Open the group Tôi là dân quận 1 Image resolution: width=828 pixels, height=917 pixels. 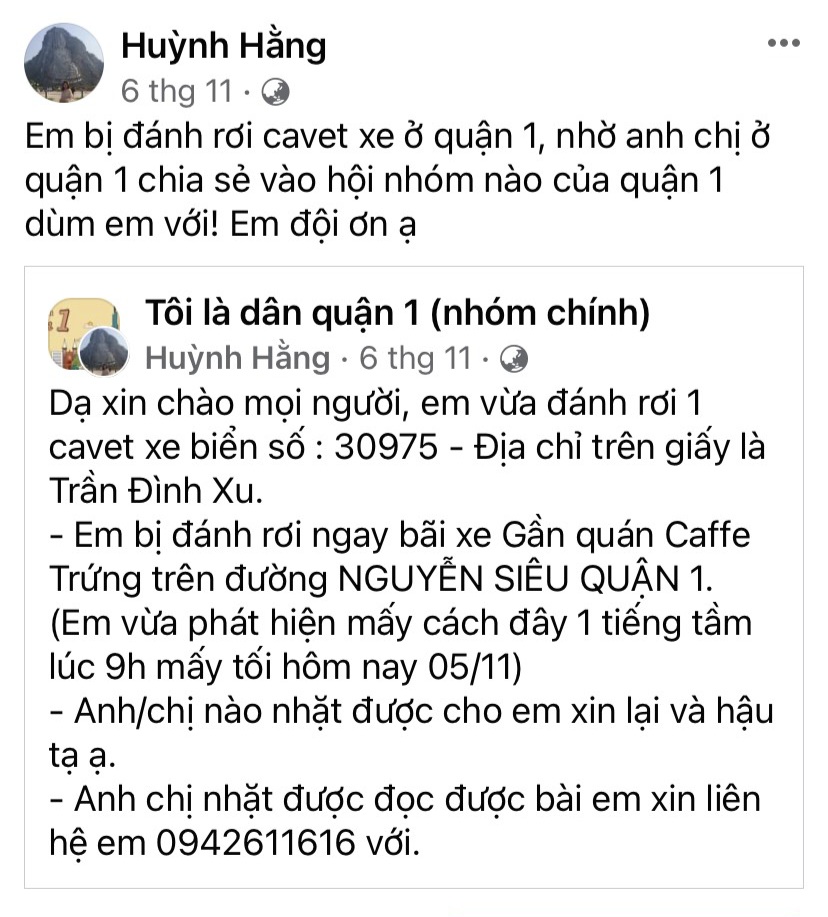[x=398, y=316]
